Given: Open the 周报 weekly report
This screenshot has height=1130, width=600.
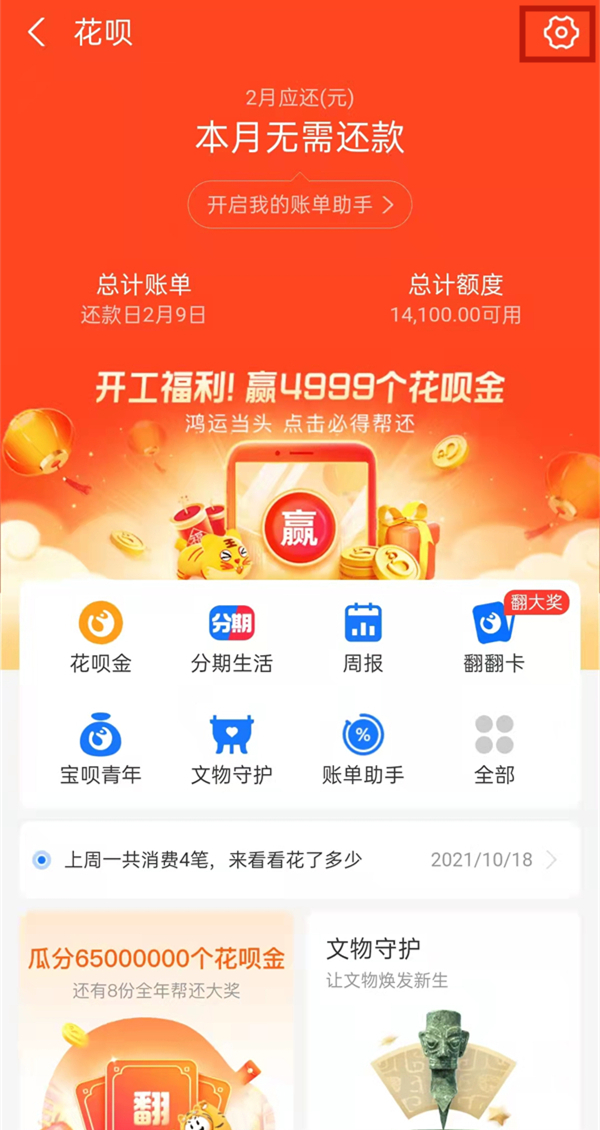Looking at the screenshot, I should click(363, 638).
